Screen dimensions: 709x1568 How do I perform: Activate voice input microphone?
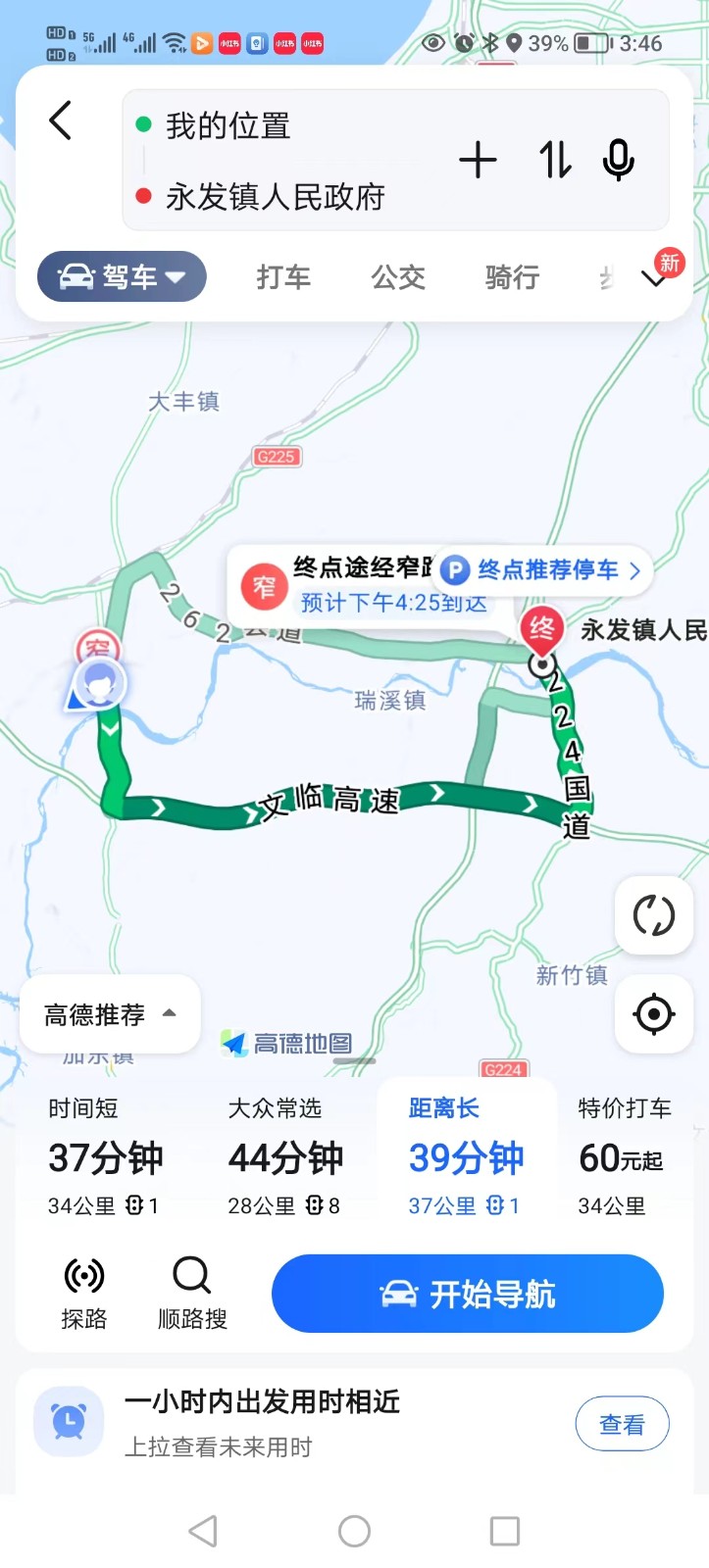pos(618,161)
